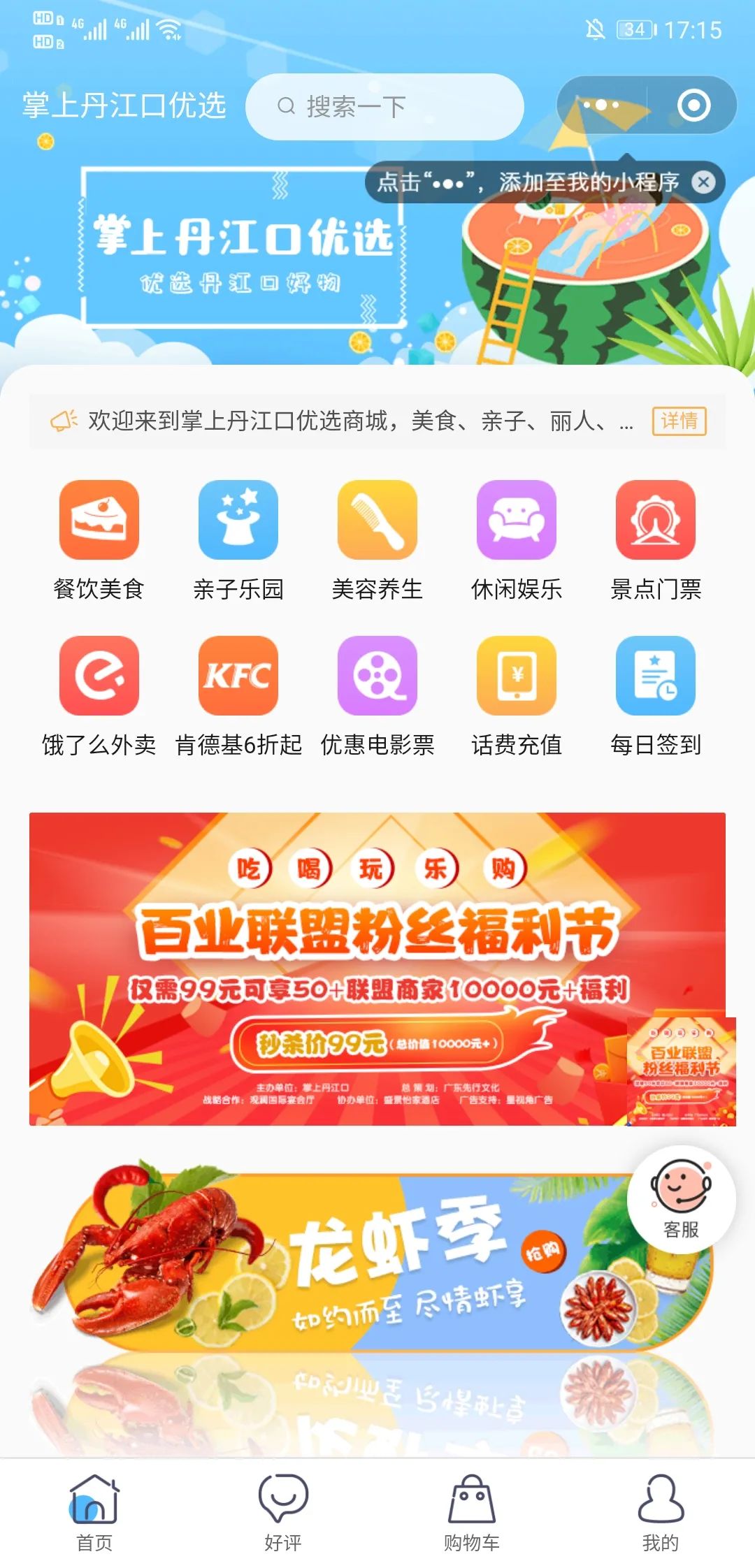Switch to the 购物车 tab
The width and height of the screenshot is (755, 1568).
pos(471,1513)
